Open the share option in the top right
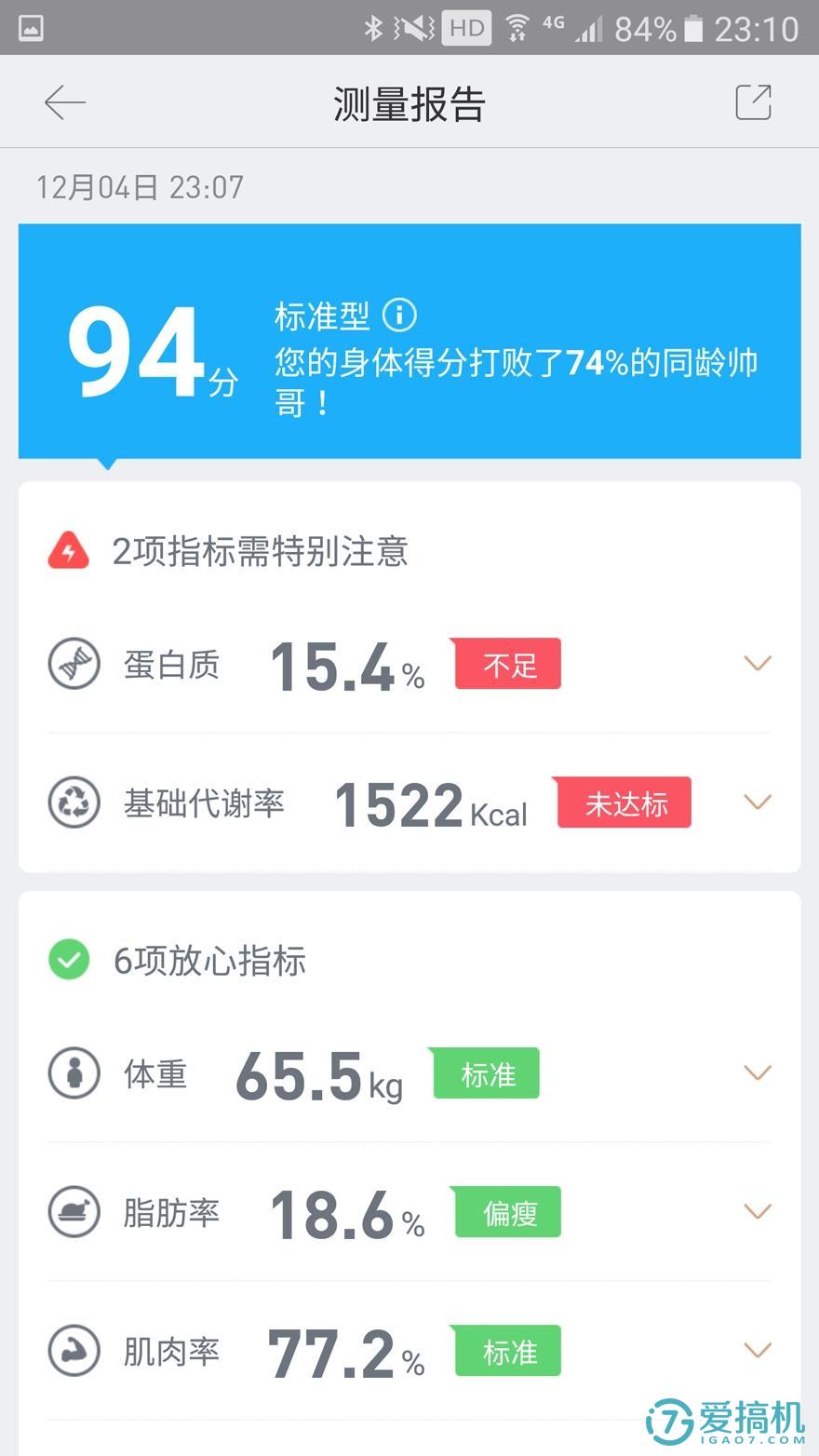The width and height of the screenshot is (819, 1456). click(x=754, y=101)
